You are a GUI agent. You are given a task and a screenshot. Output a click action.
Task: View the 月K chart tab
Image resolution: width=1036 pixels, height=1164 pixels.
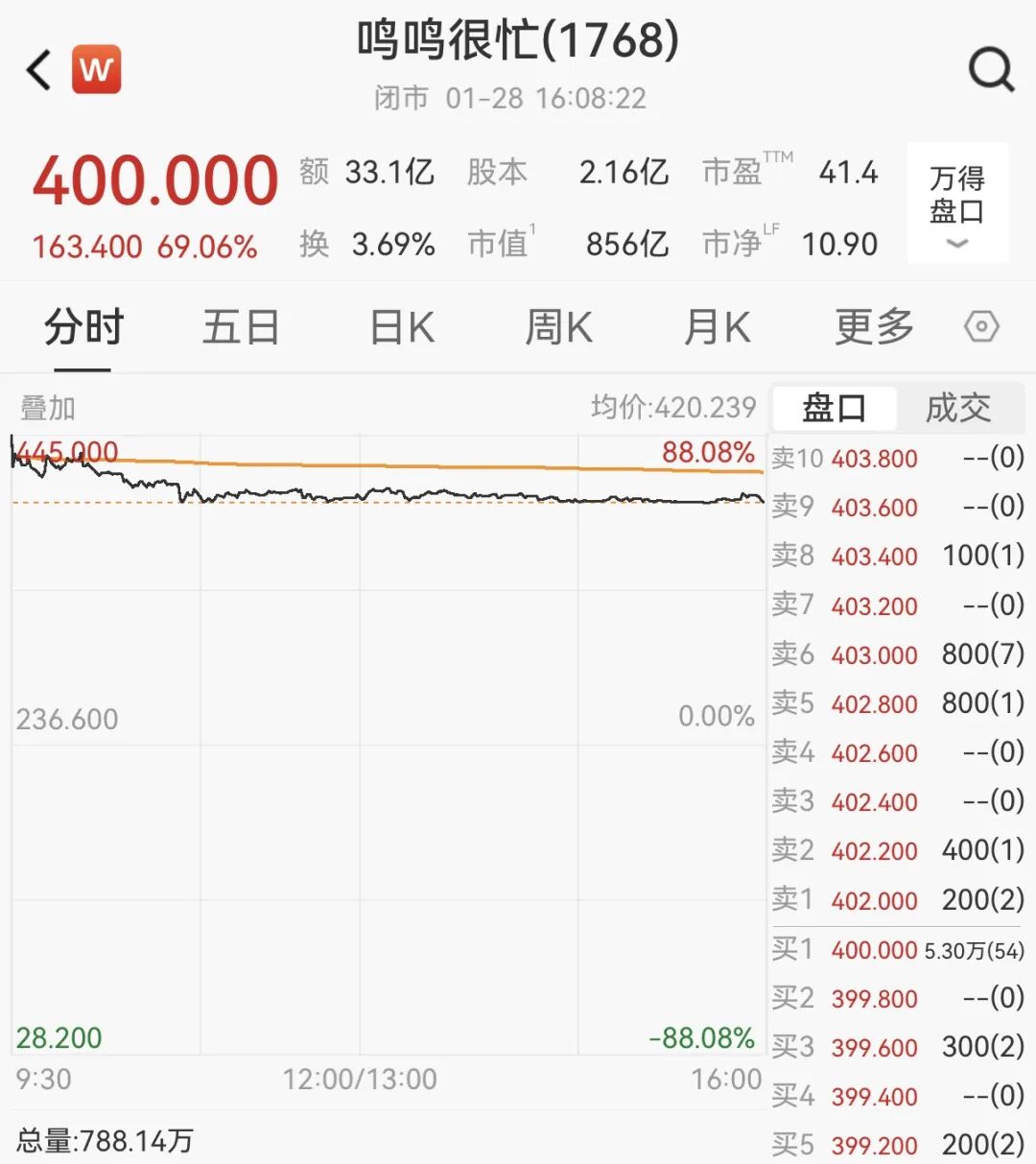click(717, 327)
